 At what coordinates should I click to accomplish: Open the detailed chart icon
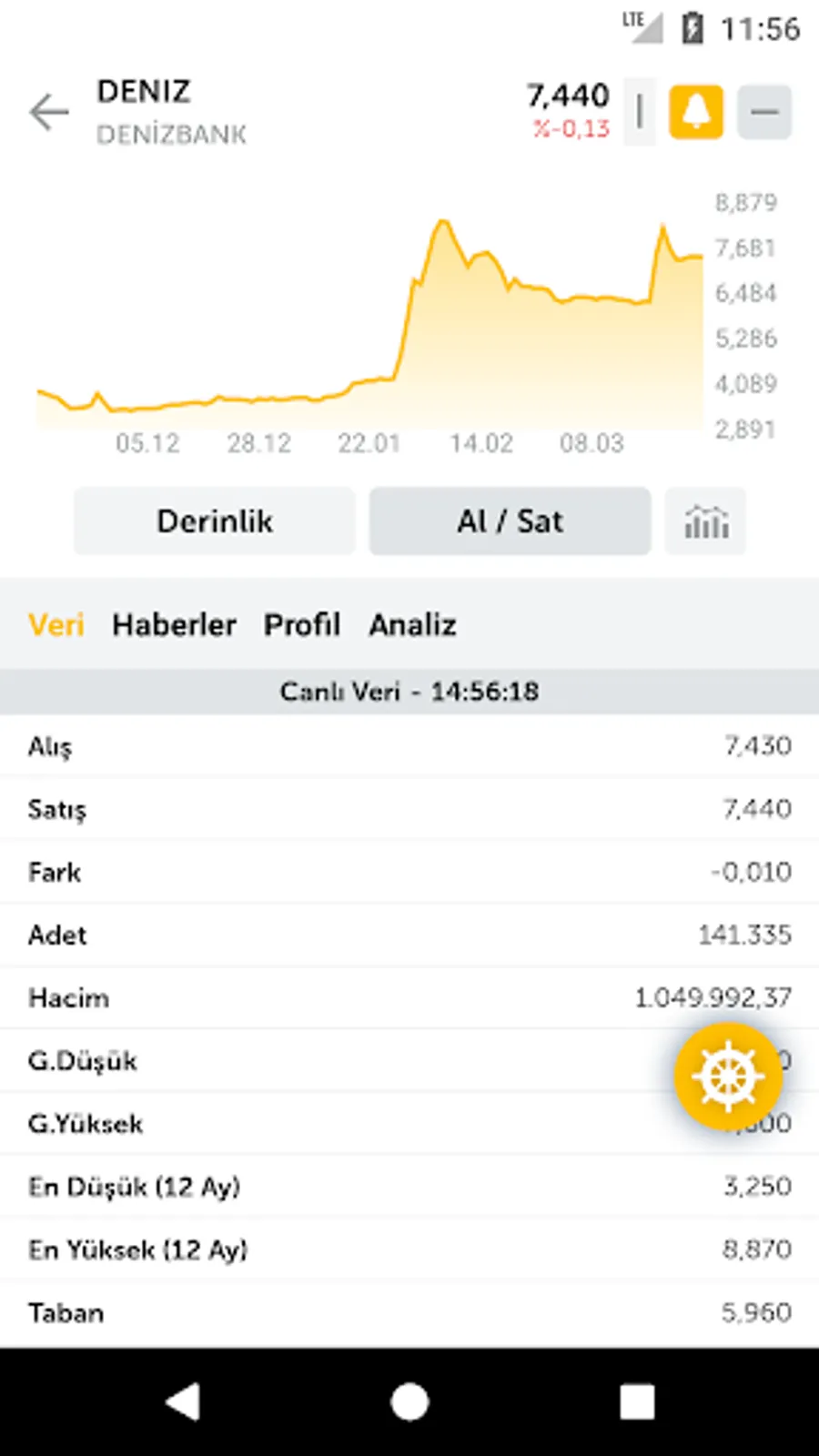coord(706,521)
